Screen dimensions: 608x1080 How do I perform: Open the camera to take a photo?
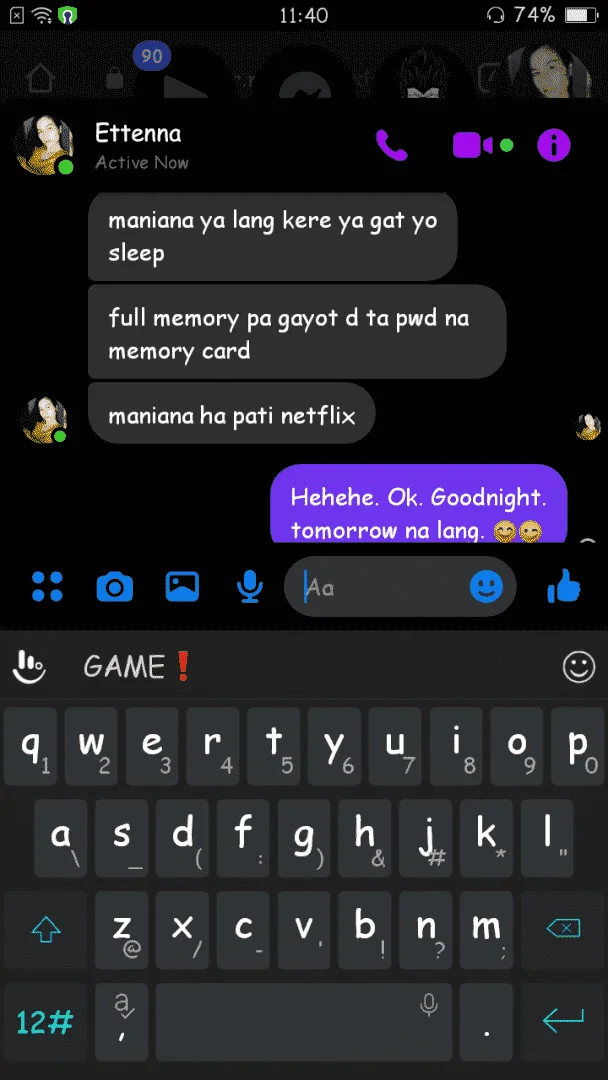[x=114, y=587]
